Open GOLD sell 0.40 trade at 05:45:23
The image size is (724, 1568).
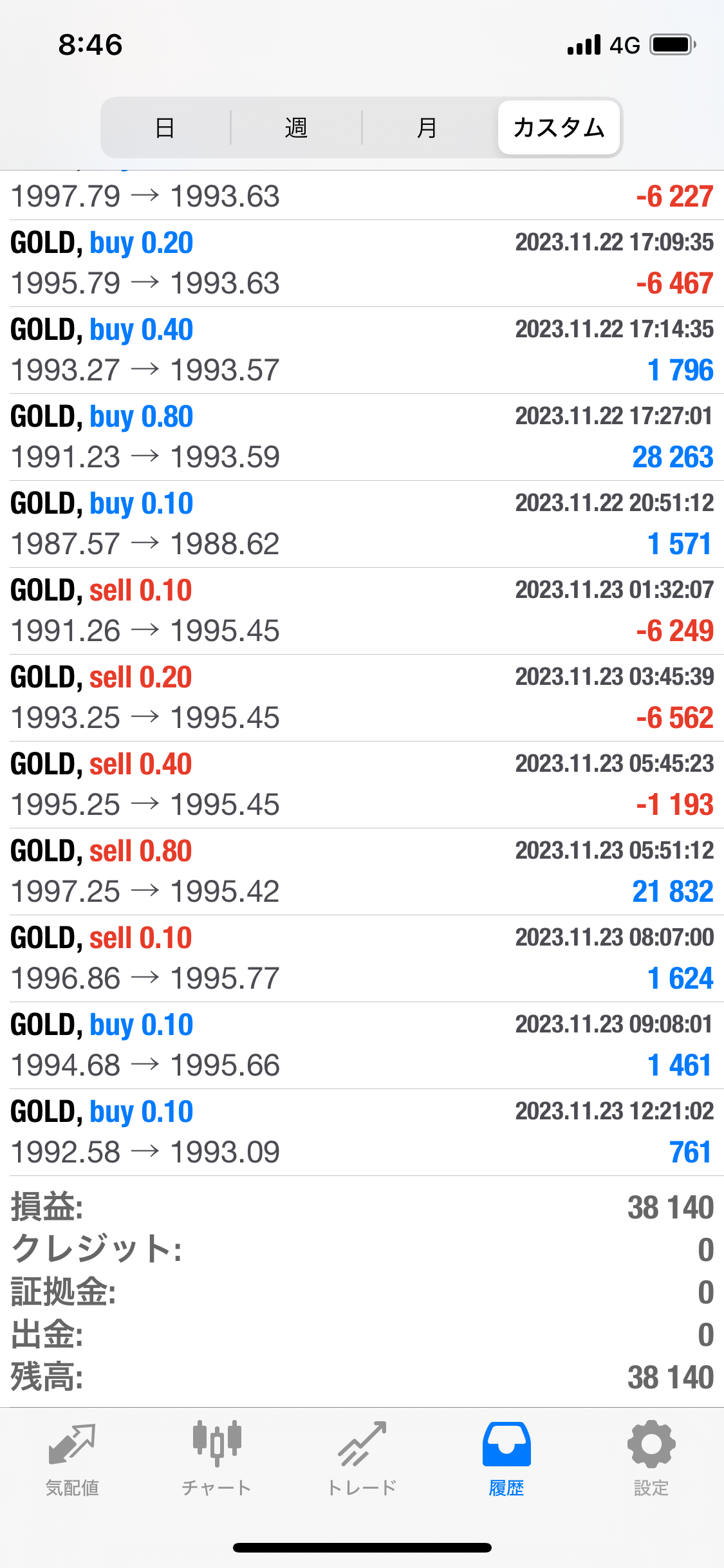[x=362, y=785]
